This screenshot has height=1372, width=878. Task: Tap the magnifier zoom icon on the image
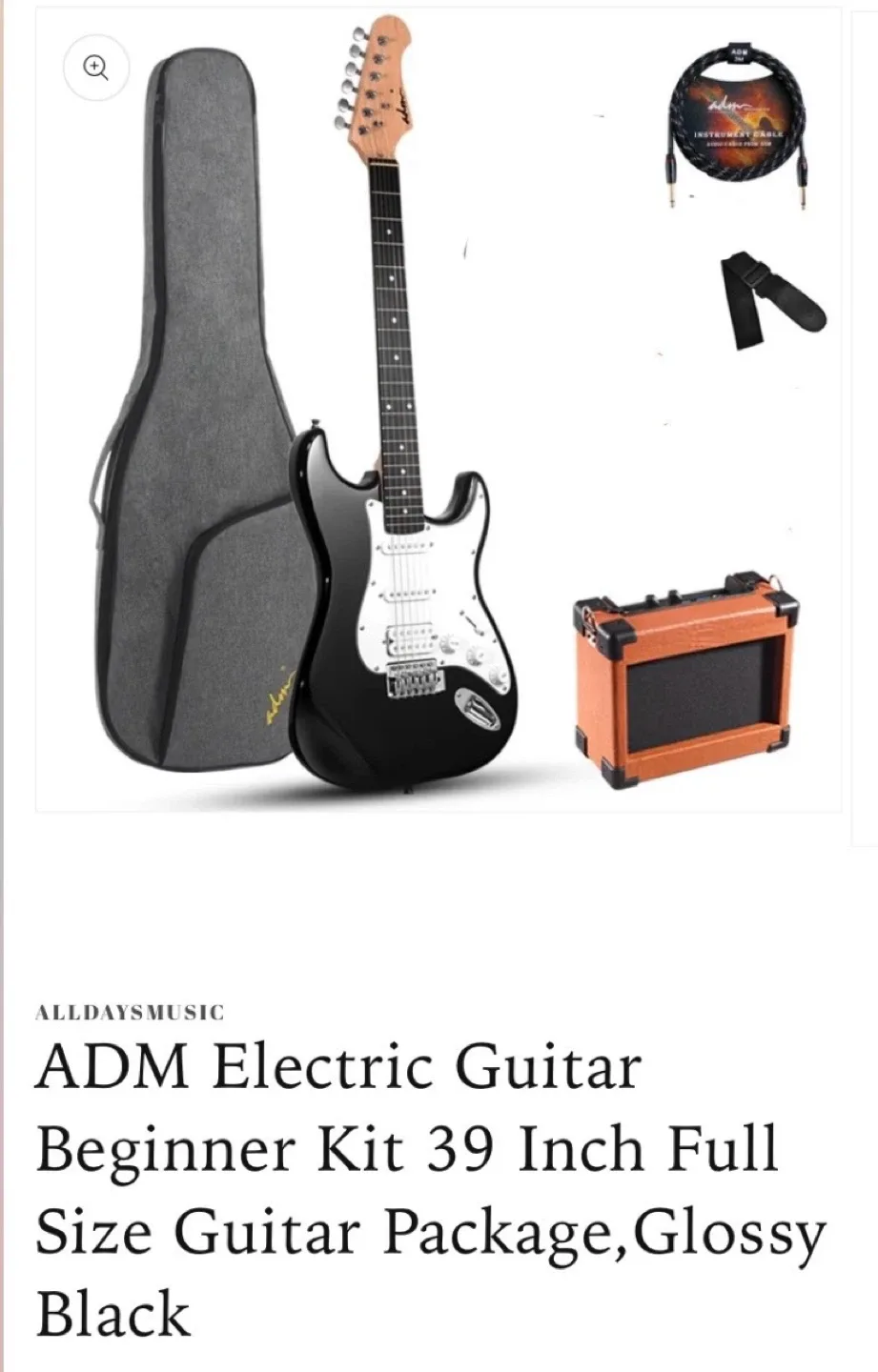pos(95,67)
